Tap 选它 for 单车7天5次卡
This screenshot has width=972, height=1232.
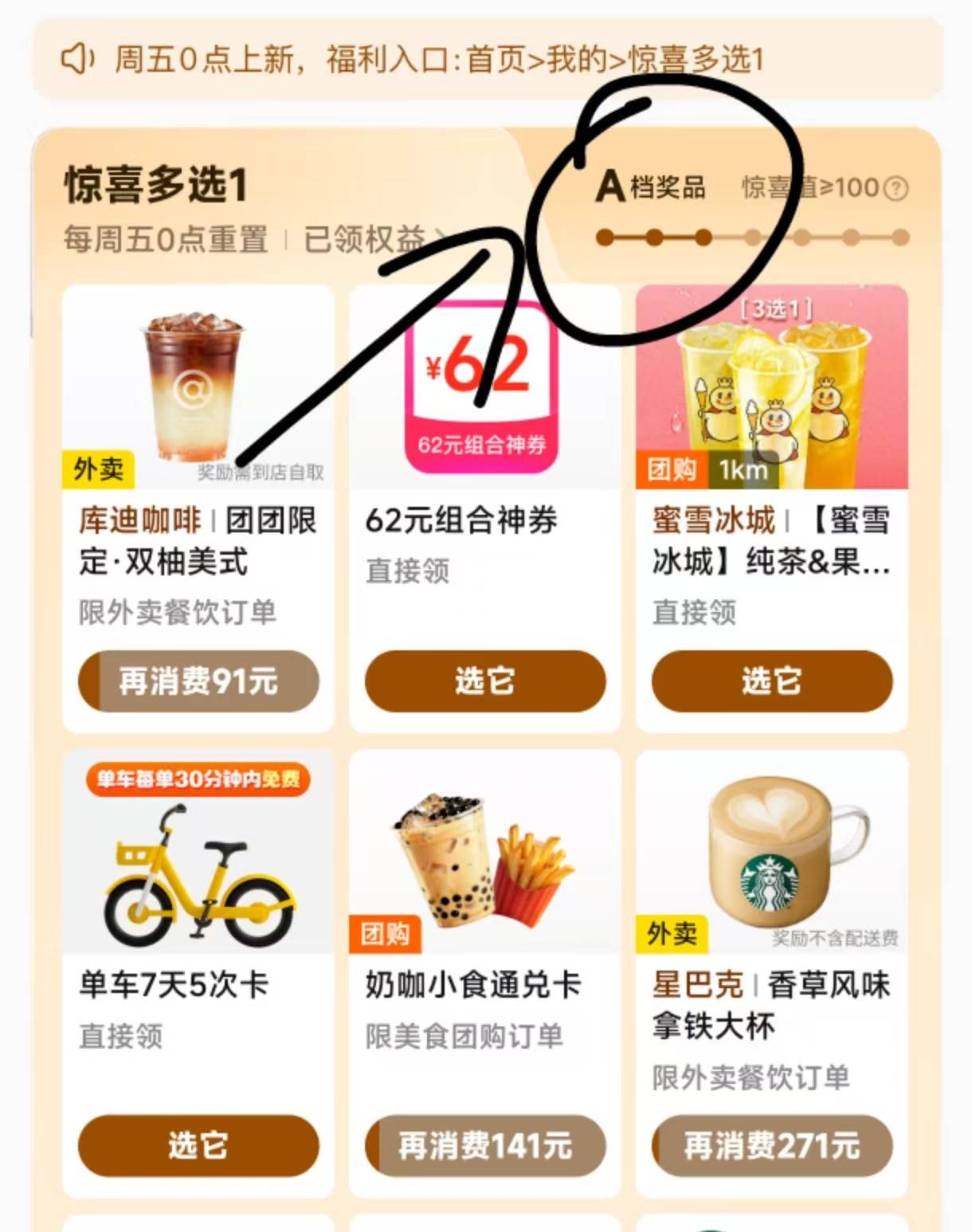click(x=198, y=1146)
